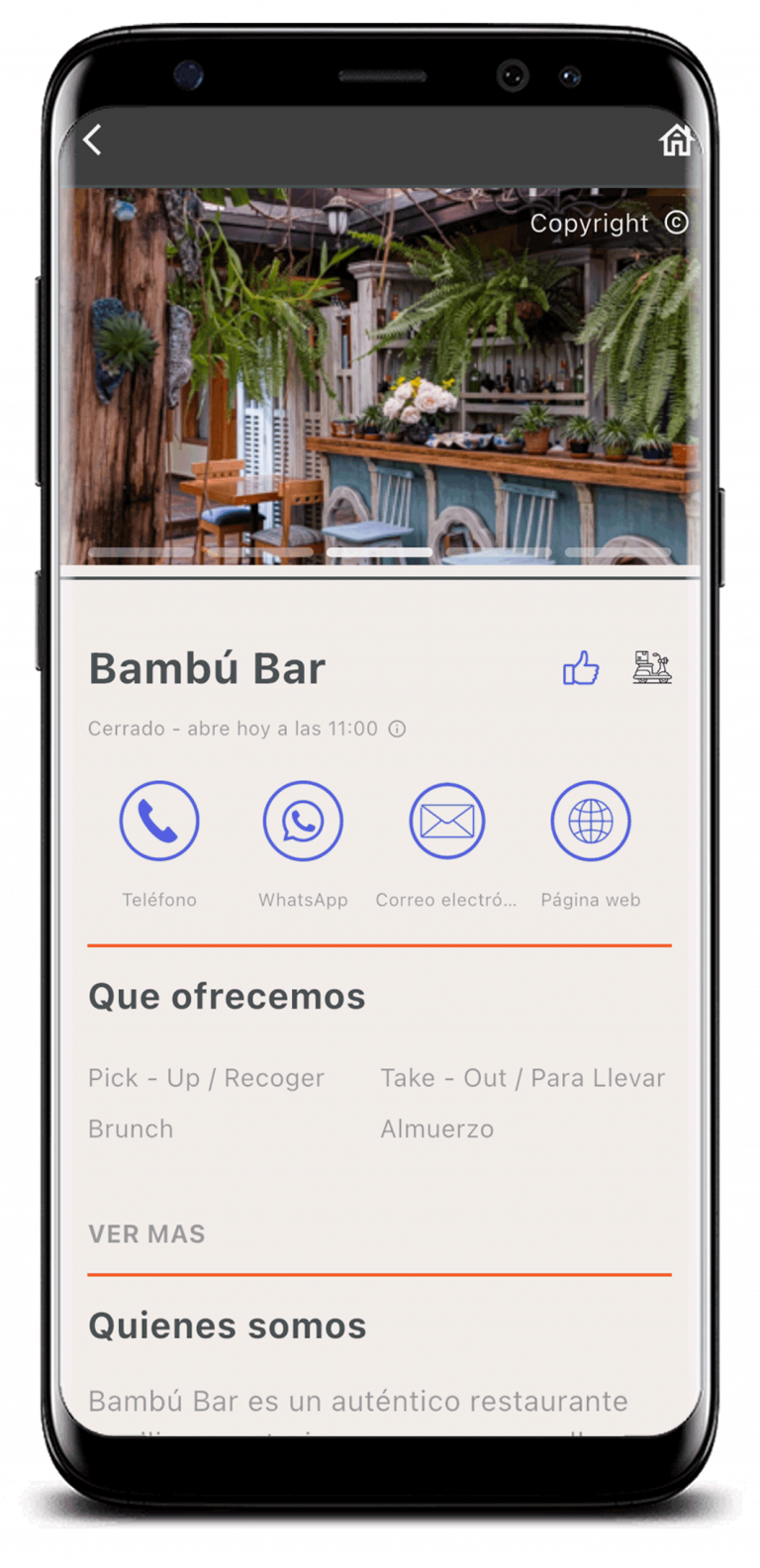Expand offerings with VER MAS
The width and height of the screenshot is (760, 1568).
coord(146,1234)
